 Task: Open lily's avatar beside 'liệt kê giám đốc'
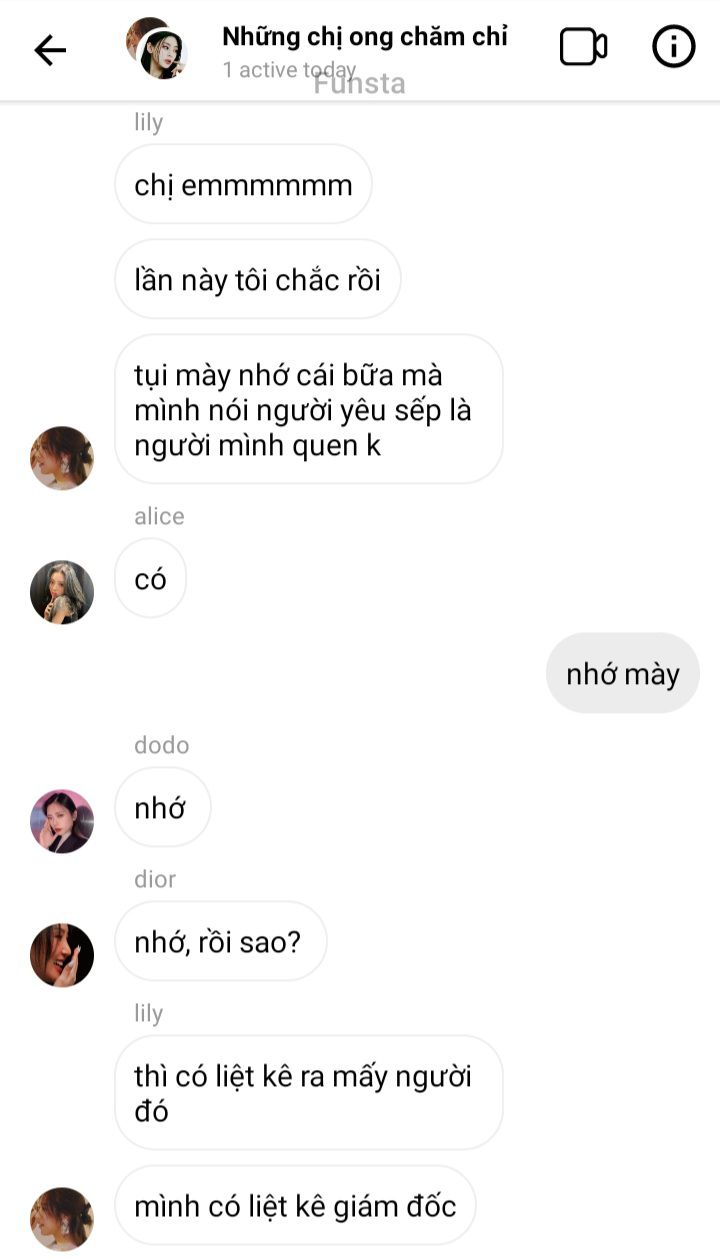click(62, 1219)
